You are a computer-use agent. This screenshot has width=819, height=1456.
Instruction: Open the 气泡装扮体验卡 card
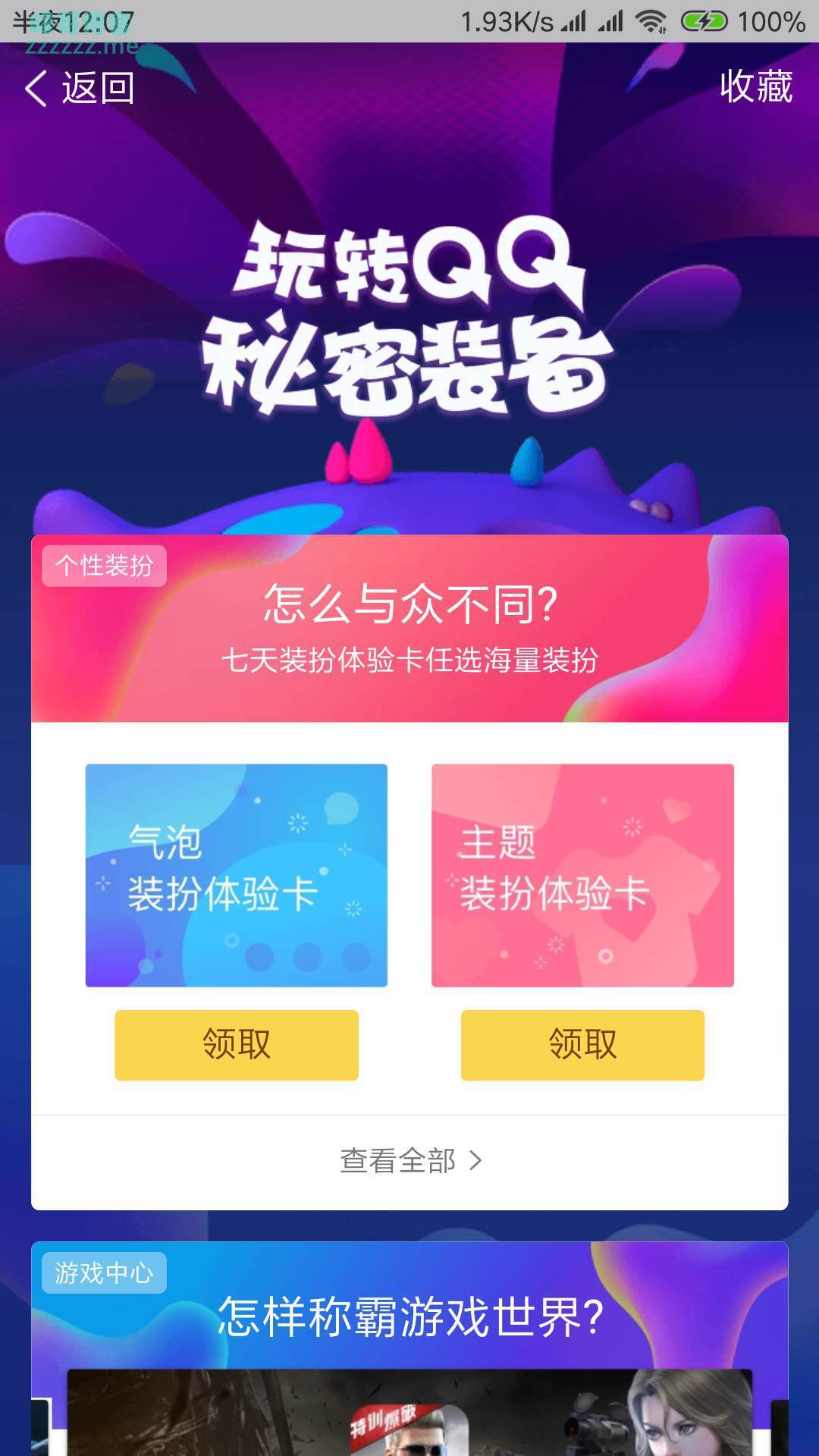pyautogui.click(x=236, y=875)
